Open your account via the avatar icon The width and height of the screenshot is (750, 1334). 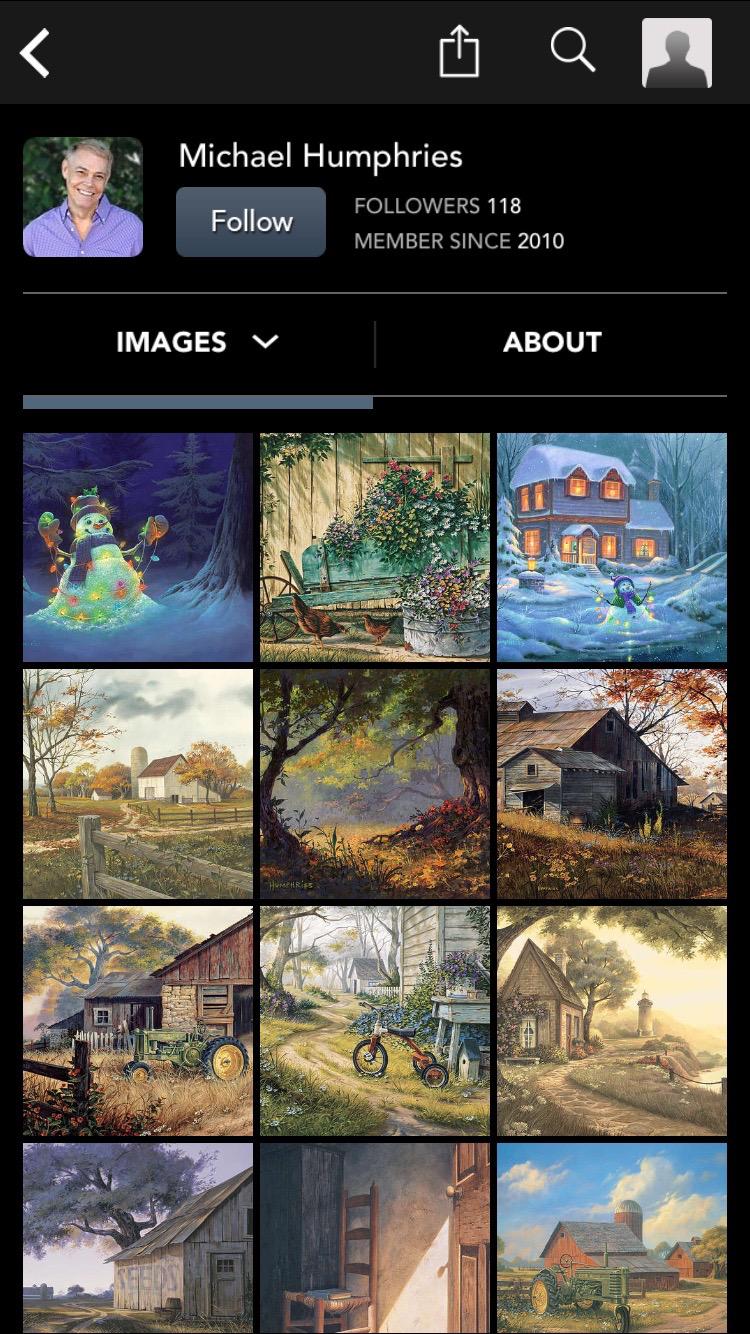(x=676, y=52)
